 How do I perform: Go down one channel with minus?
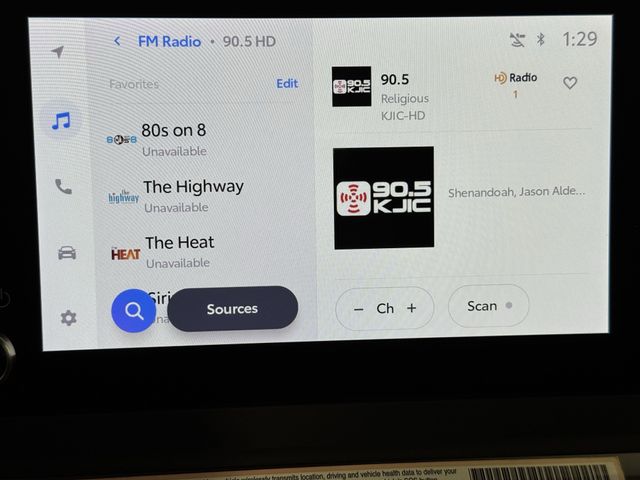tap(359, 308)
